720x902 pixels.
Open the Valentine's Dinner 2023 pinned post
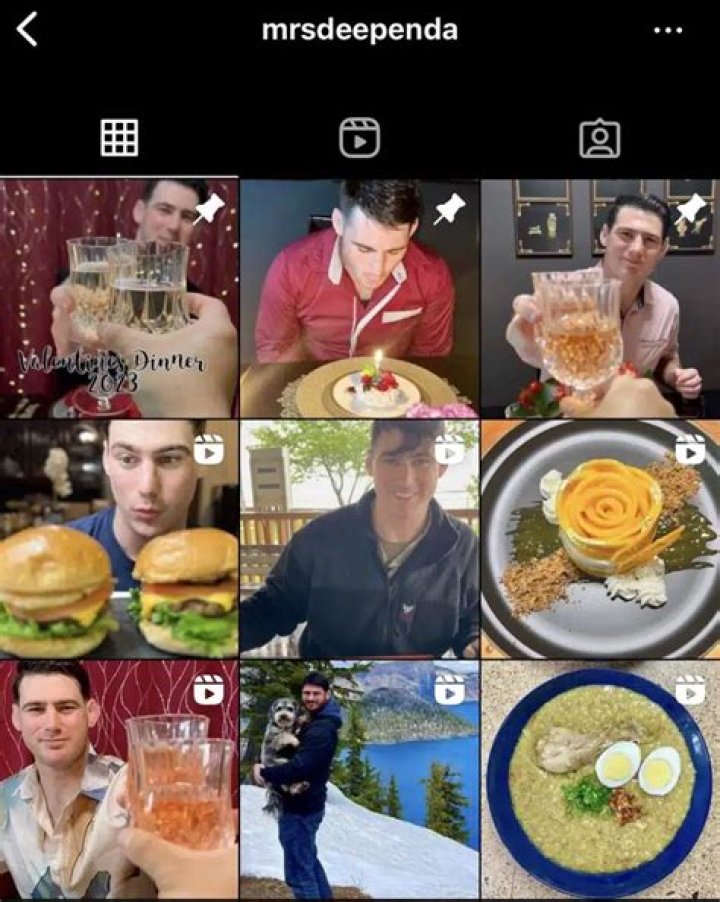click(x=119, y=298)
